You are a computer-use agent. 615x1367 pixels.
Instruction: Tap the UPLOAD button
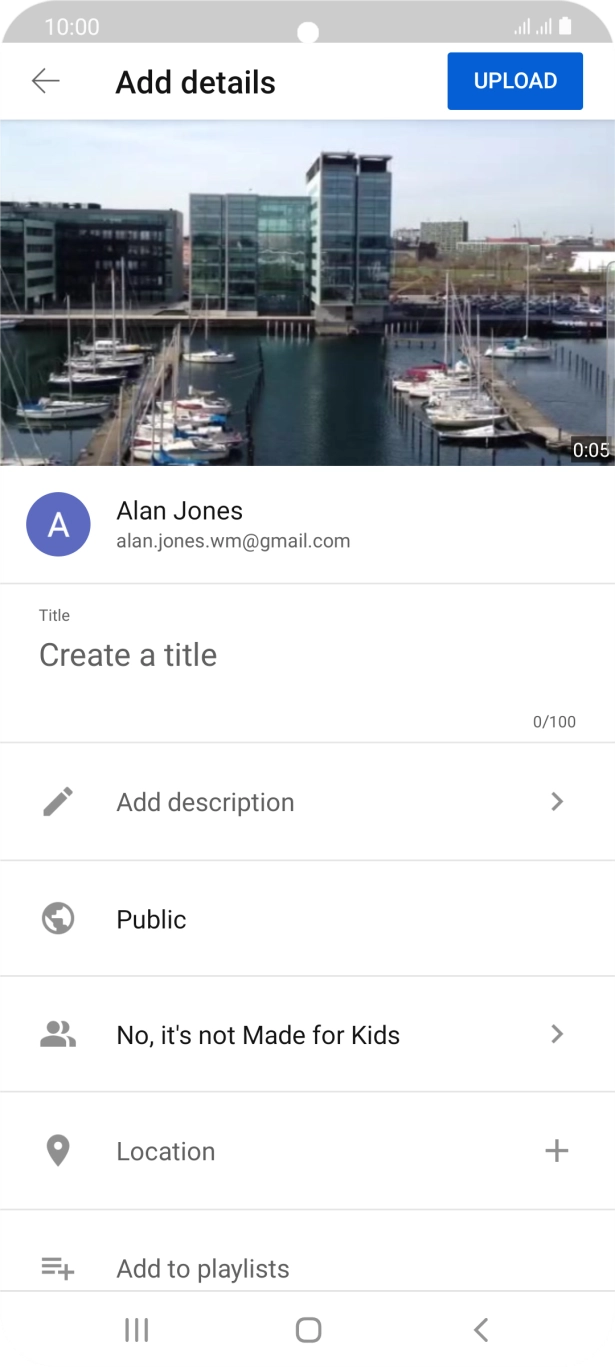[515, 82]
